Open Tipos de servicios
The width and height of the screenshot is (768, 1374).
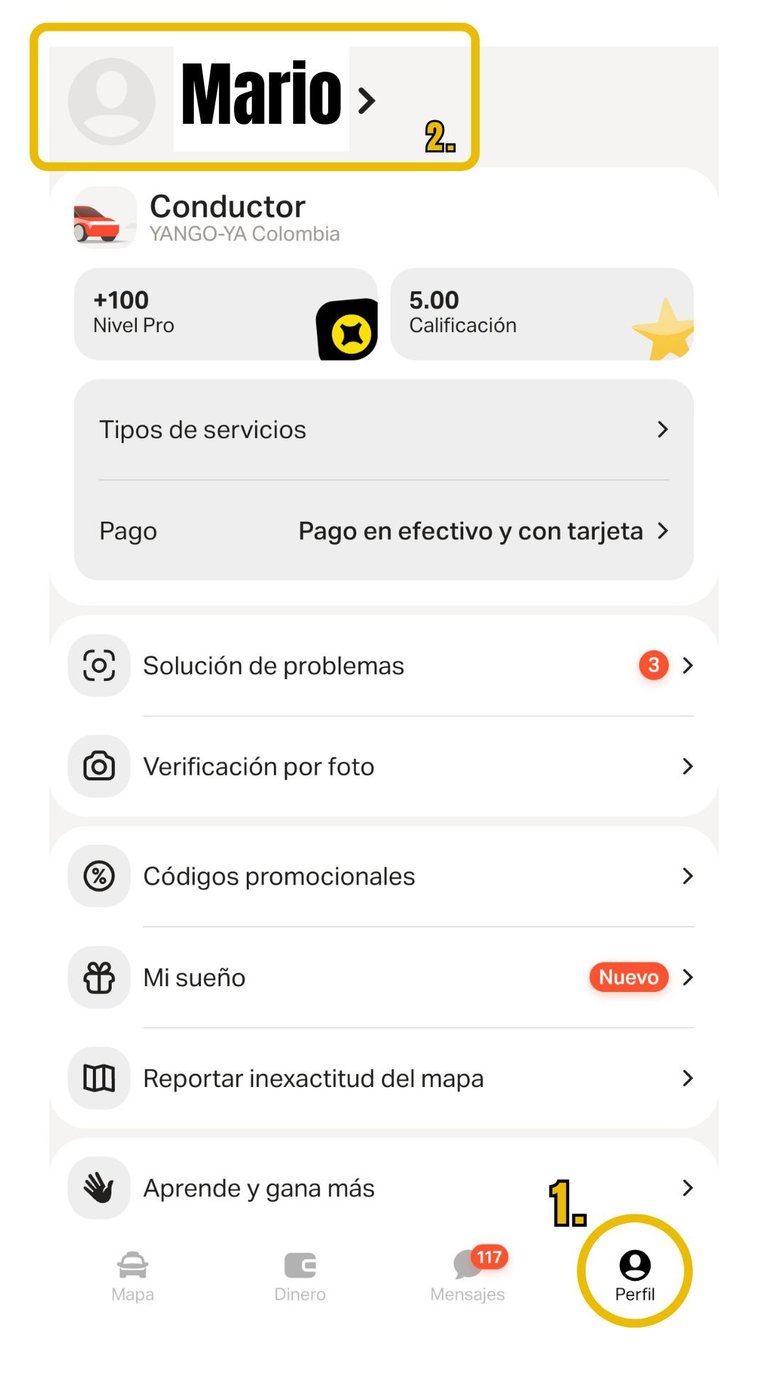pyautogui.click(x=383, y=430)
